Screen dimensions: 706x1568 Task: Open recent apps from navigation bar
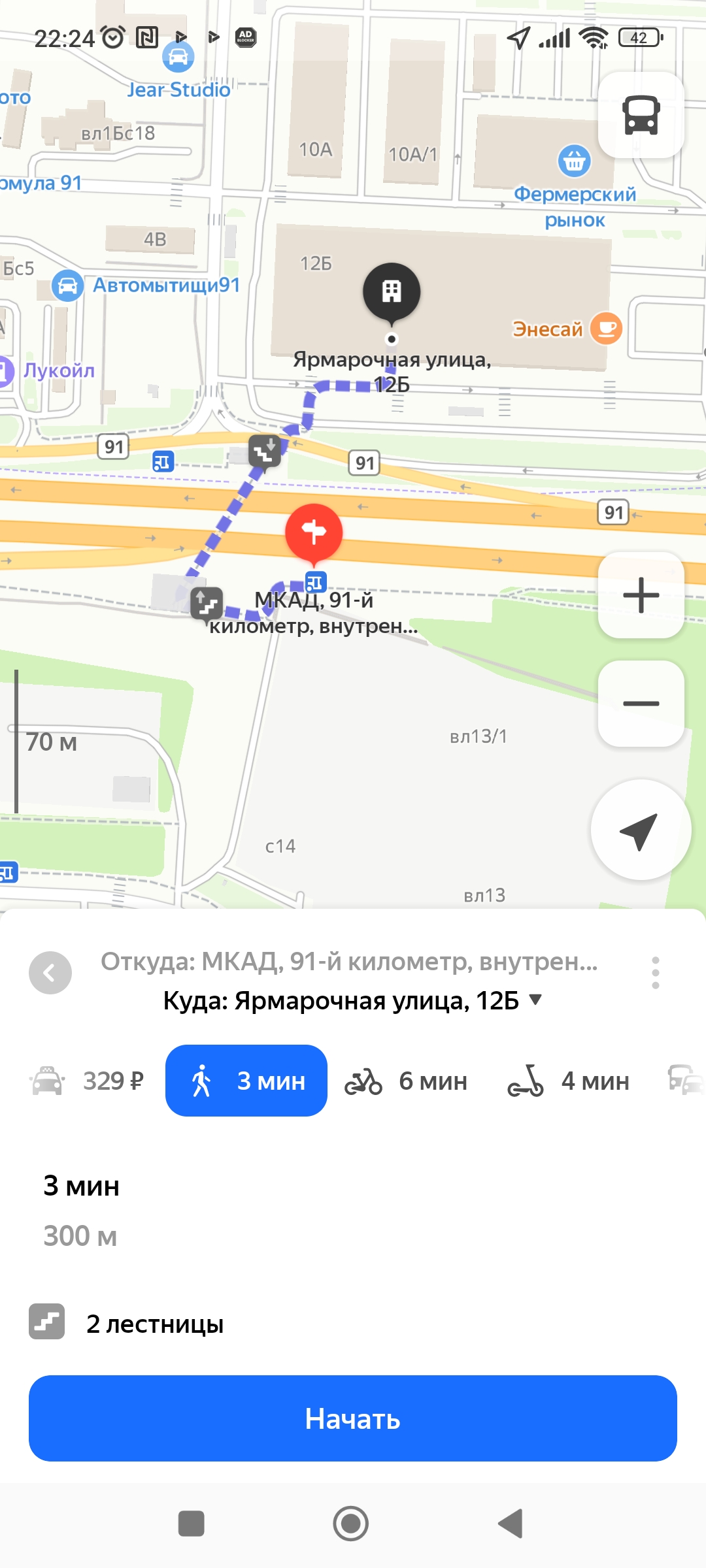[192, 1524]
